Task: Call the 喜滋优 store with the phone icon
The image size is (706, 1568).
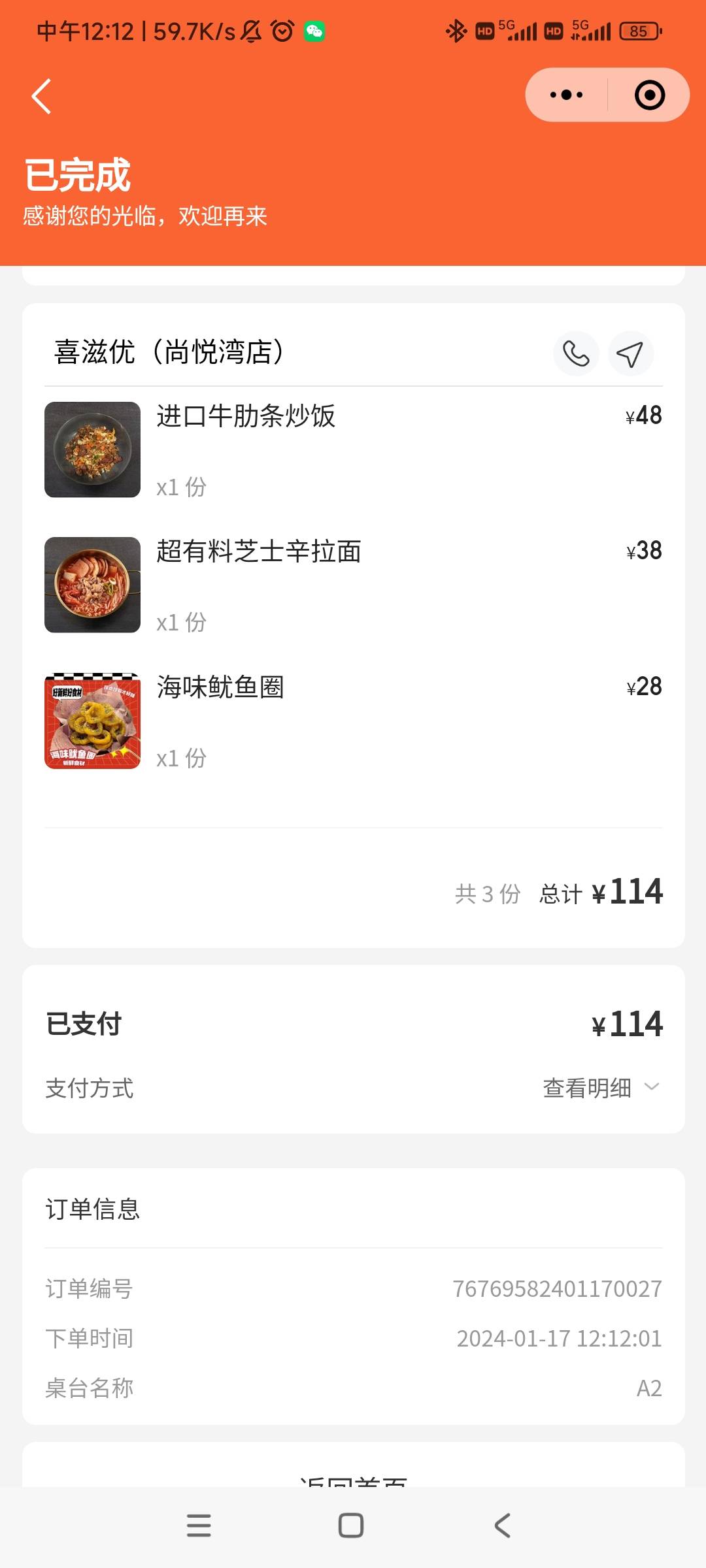Action: (x=576, y=353)
